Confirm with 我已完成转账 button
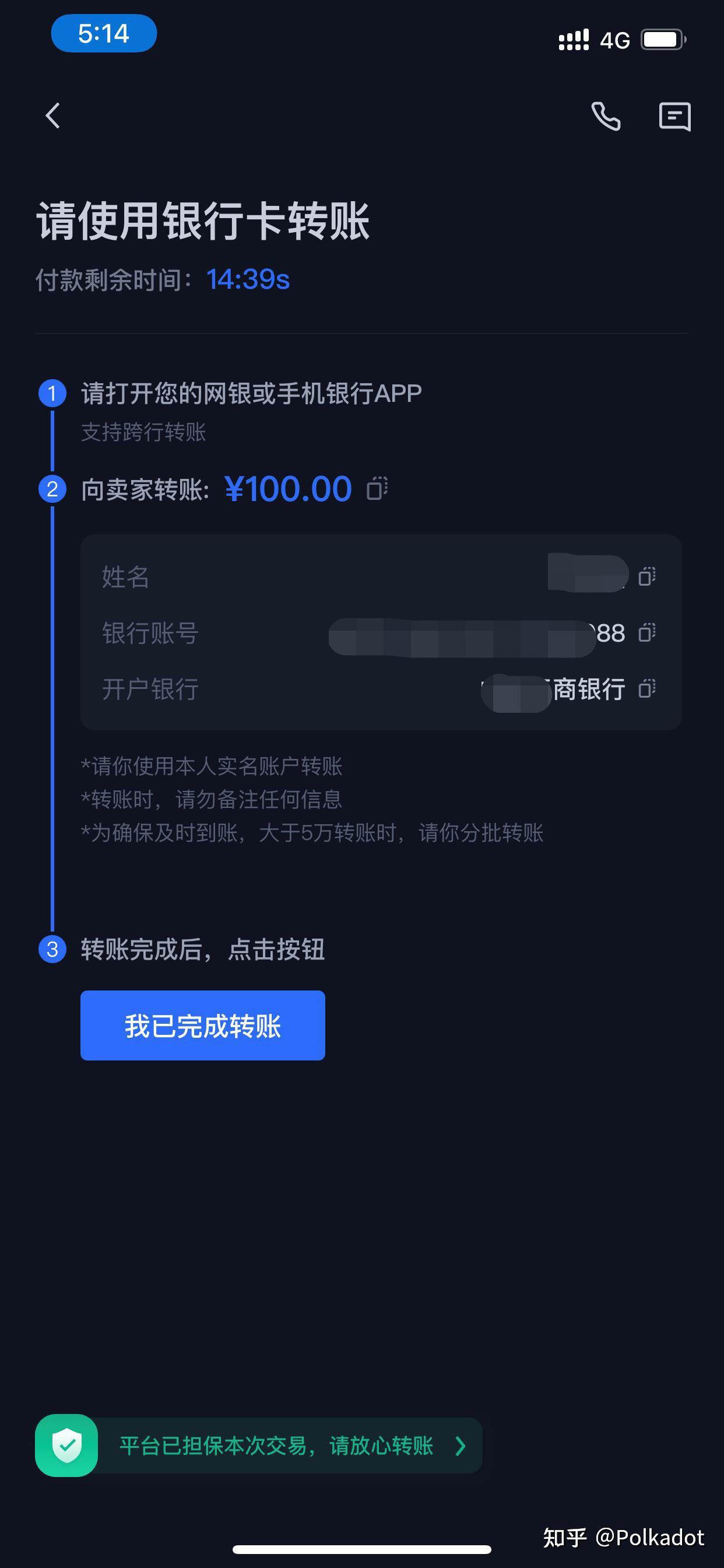The width and height of the screenshot is (724, 1568). tap(203, 1025)
